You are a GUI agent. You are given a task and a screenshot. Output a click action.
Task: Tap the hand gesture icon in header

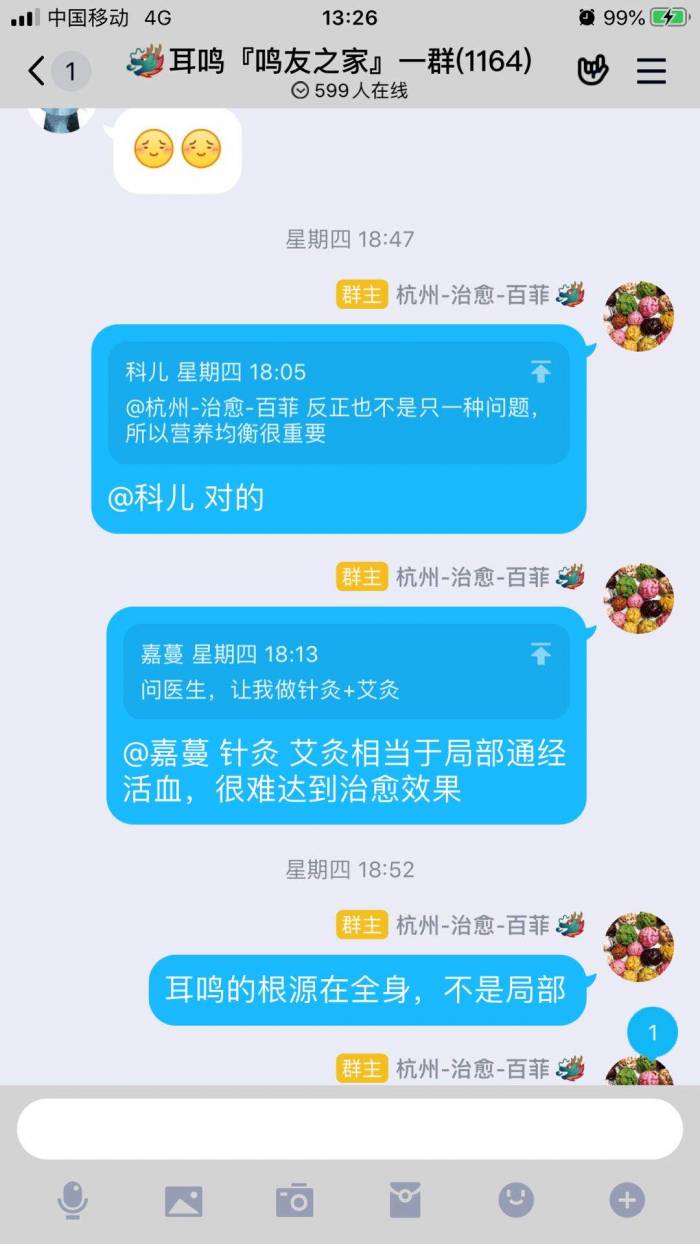click(x=593, y=71)
